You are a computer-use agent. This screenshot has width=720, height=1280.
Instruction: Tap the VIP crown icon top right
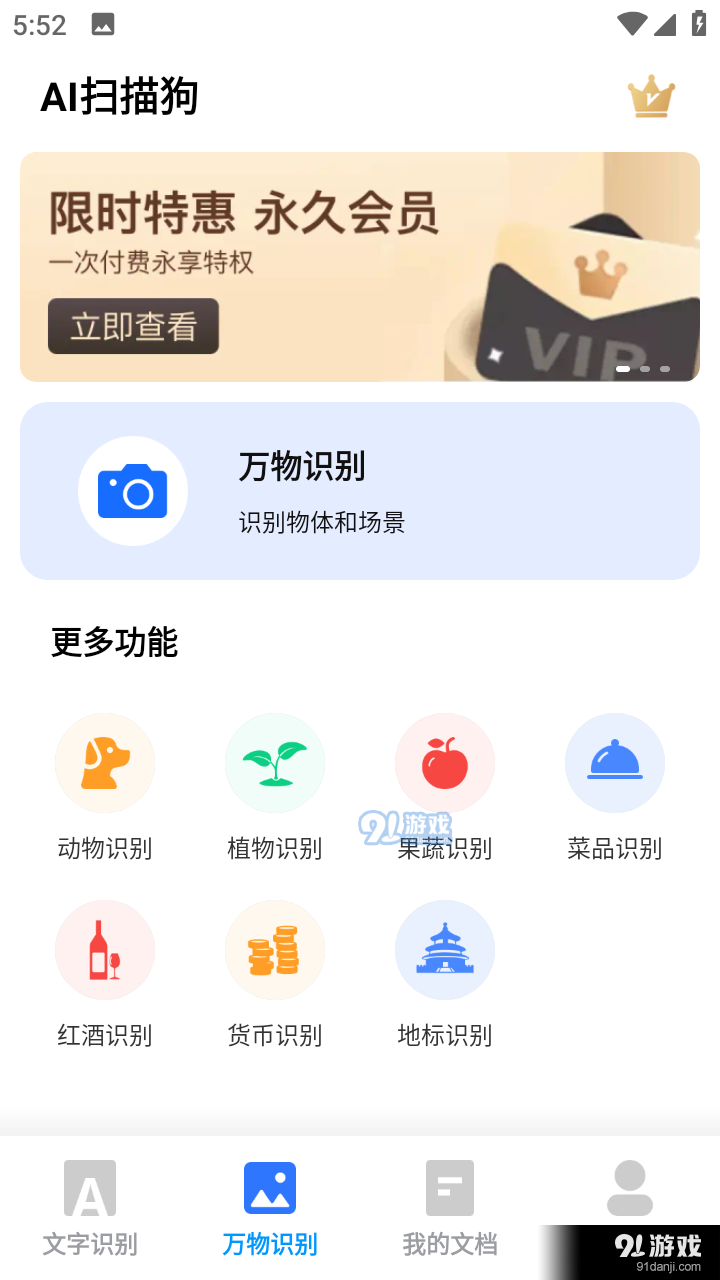pos(651,96)
